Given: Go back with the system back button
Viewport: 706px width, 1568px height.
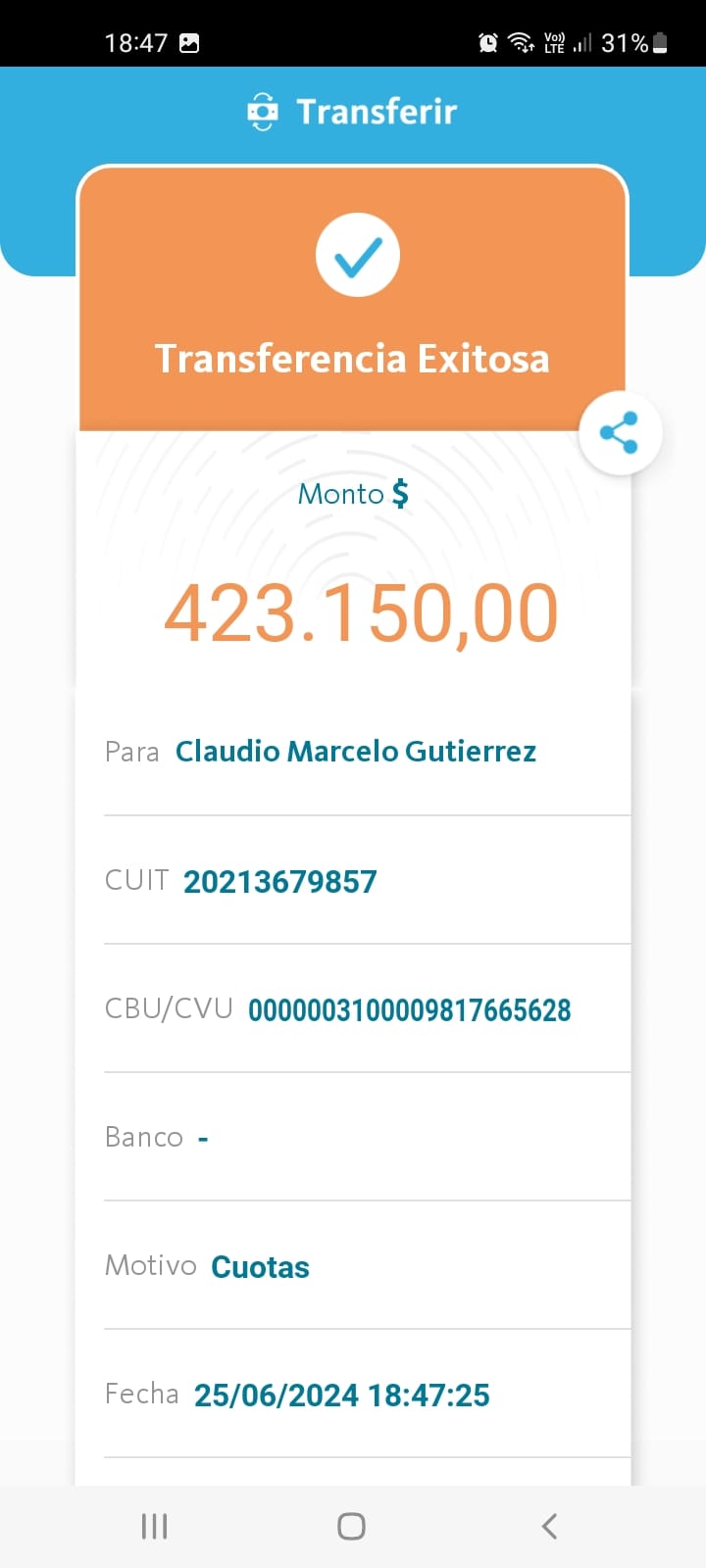Looking at the screenshot, I should pyautogui.click(x=549, y=1526).
